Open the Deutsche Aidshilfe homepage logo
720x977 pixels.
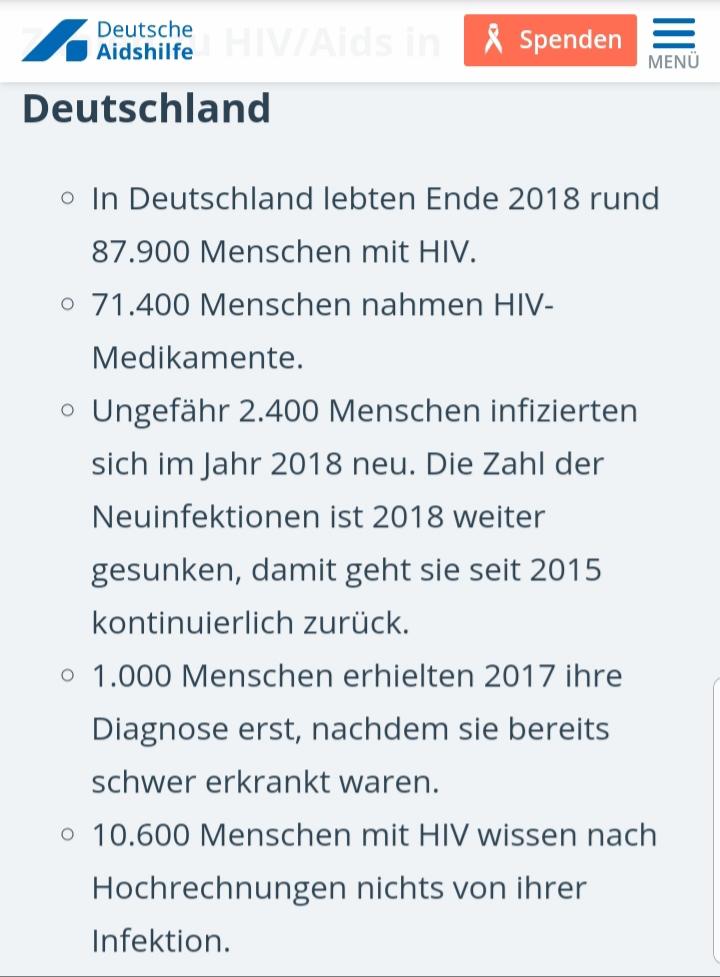click(x=108, y=41)
